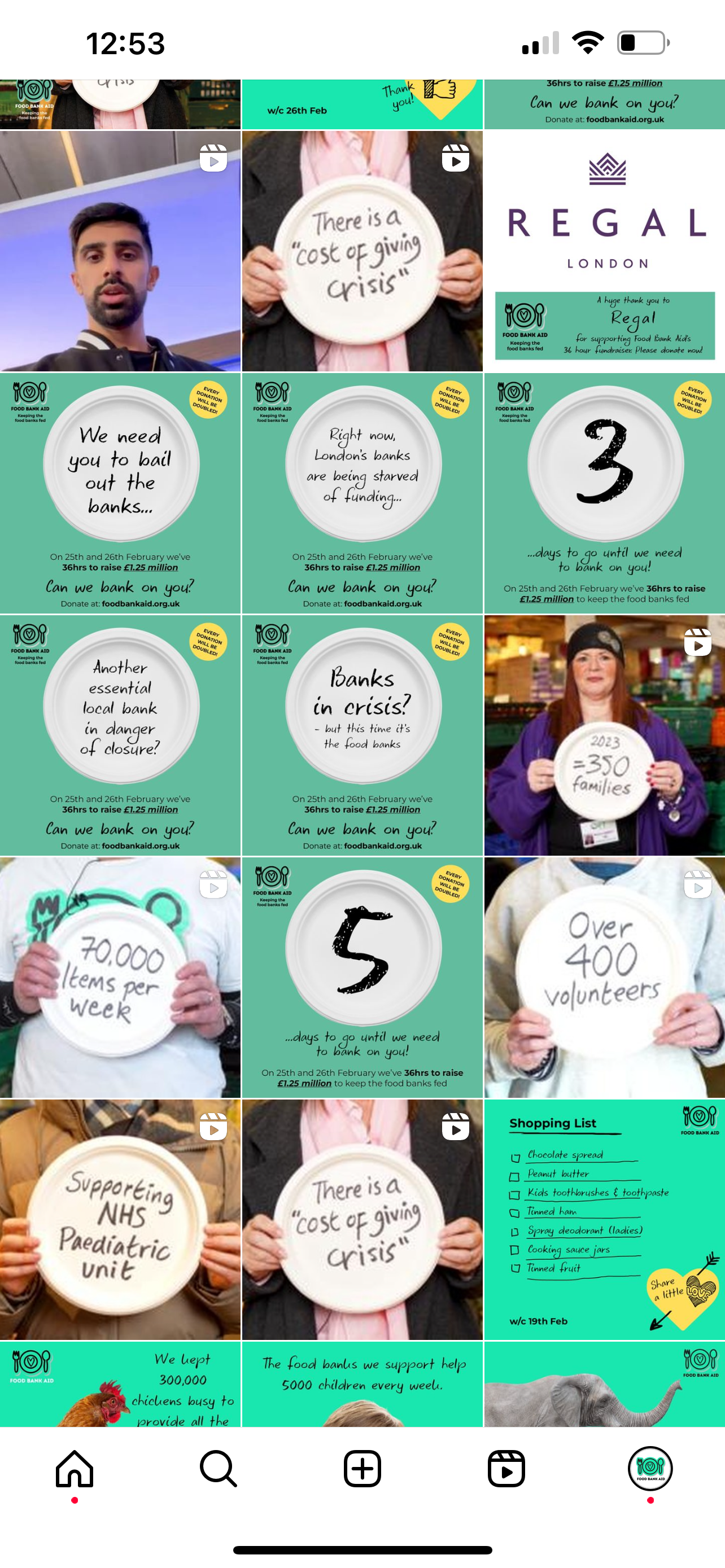725x1568 pixels.
Task: Open the Food Bank Aid profile tab
Action: pos(650,1468)
